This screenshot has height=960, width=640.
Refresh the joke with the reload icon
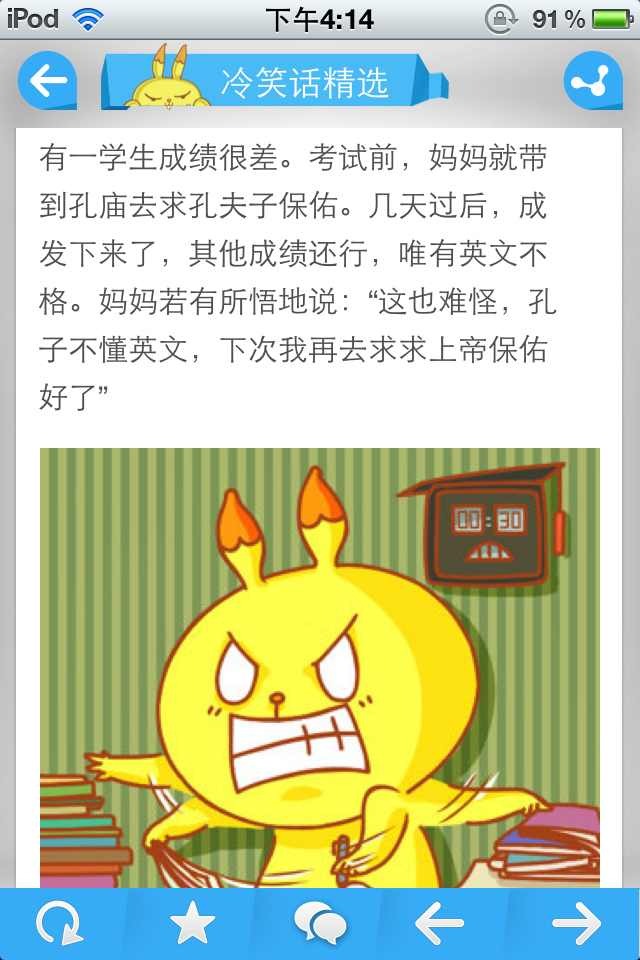60,924
